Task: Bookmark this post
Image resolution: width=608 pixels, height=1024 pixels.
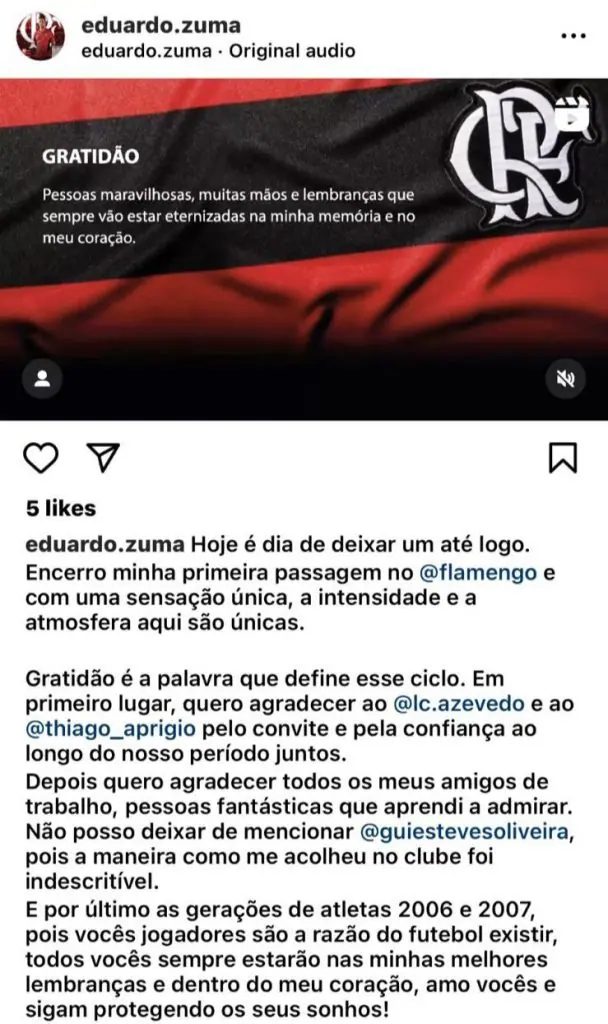Action: 563,458
